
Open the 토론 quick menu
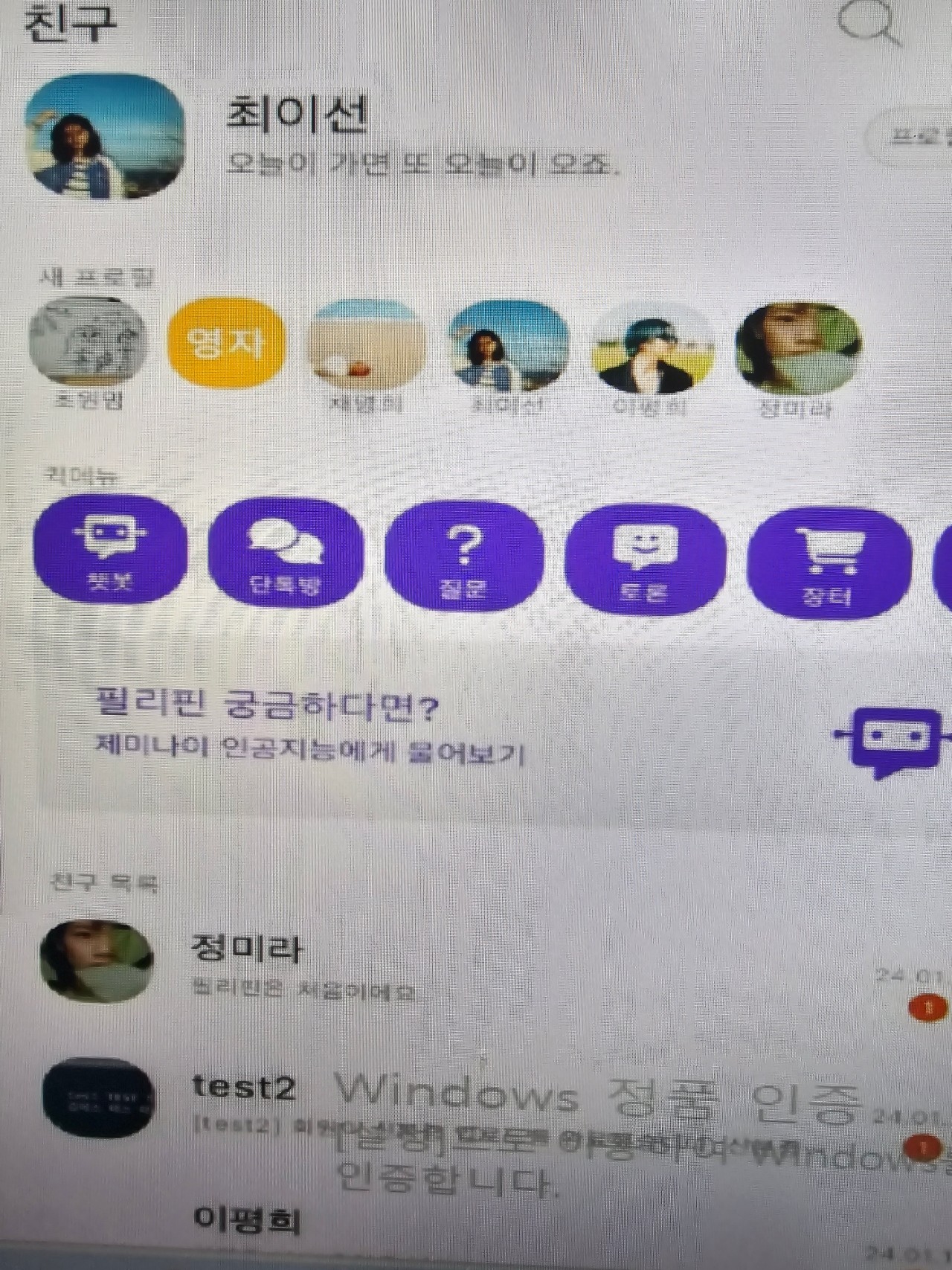point(644,559)
